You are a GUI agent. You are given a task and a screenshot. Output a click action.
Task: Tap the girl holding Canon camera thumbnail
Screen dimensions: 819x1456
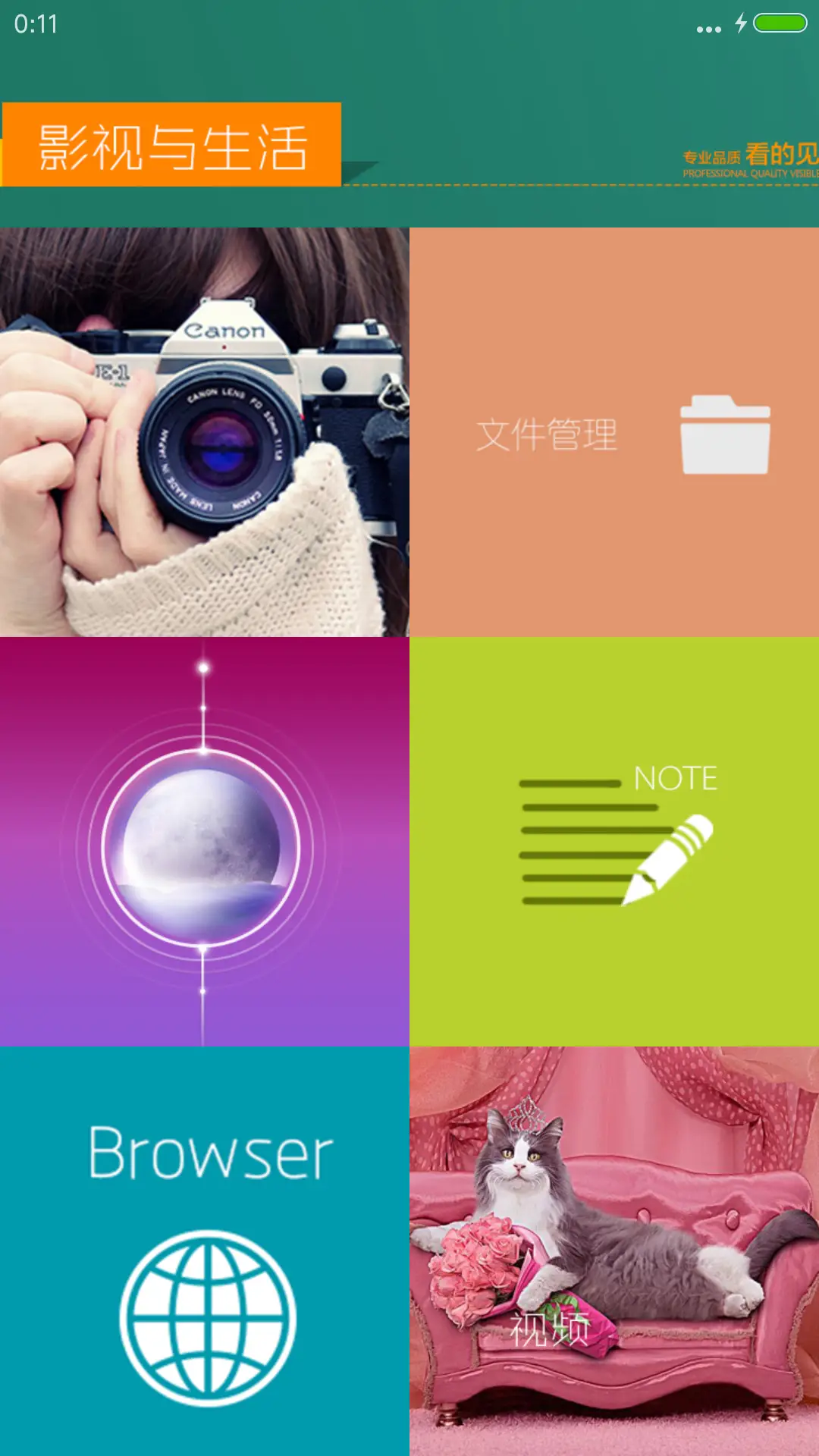pyautogui.click(x=205, y=432)
